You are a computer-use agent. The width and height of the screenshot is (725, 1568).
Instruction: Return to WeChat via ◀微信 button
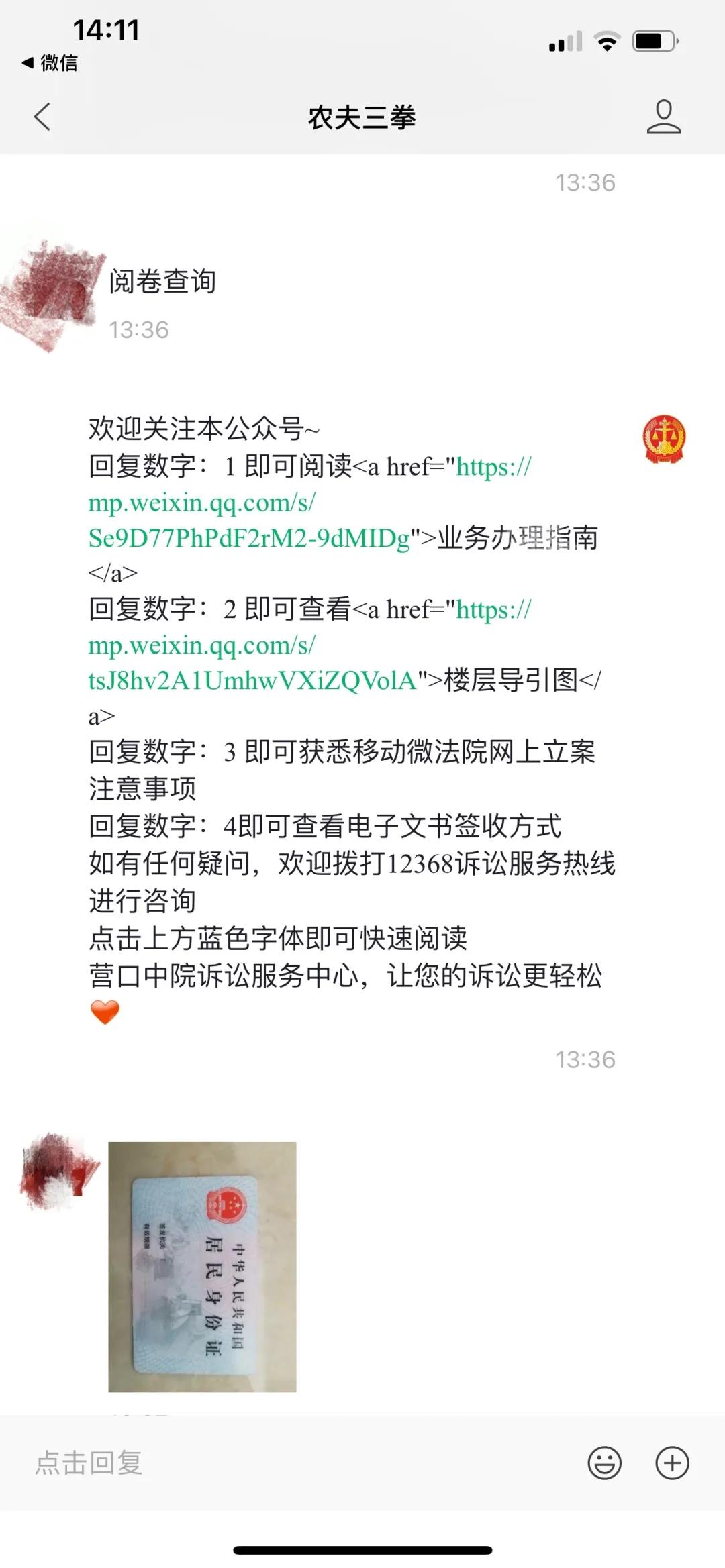[x=50, y=65]
